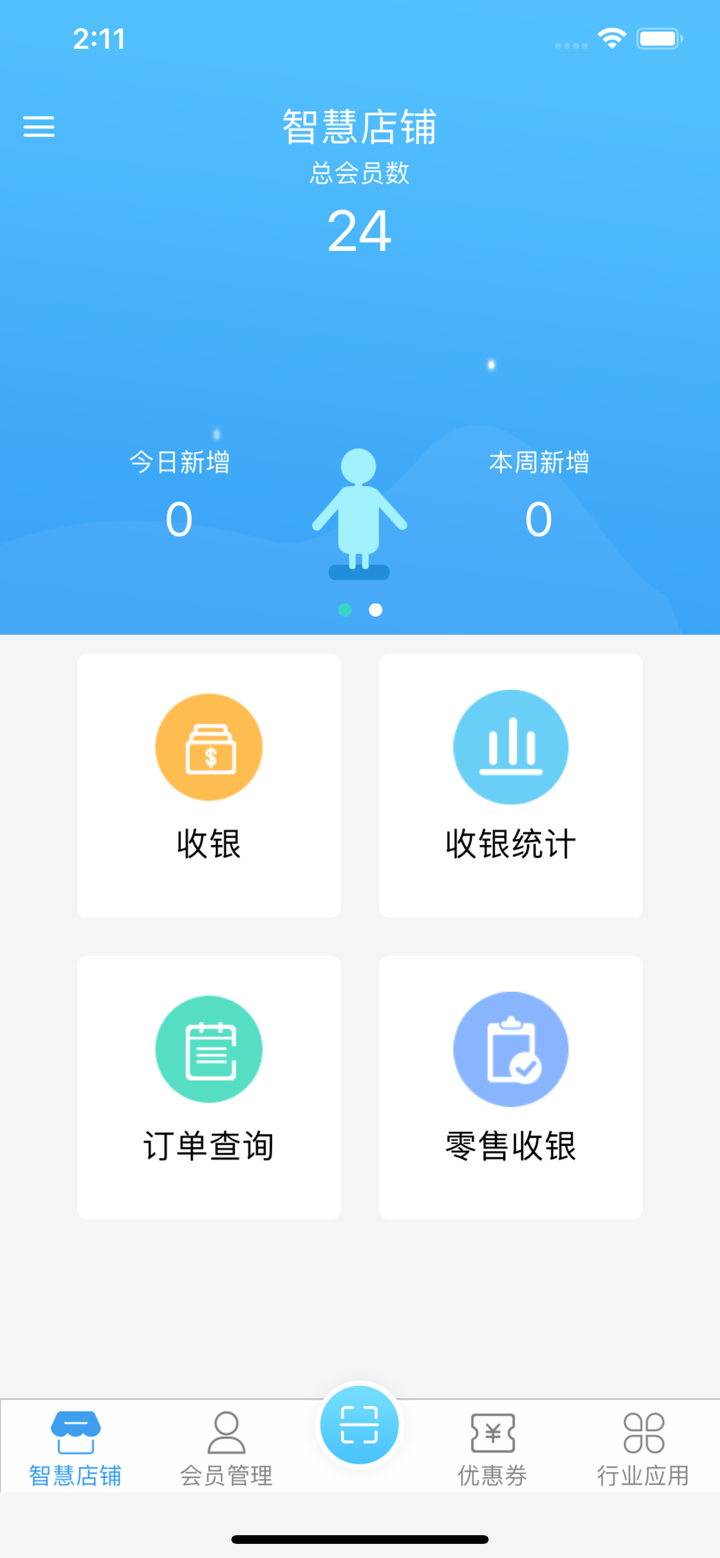Screen dimensions: 720x1558
Task: Open the 优惠券 coupon tab icon
Action: coord(491,1430)
